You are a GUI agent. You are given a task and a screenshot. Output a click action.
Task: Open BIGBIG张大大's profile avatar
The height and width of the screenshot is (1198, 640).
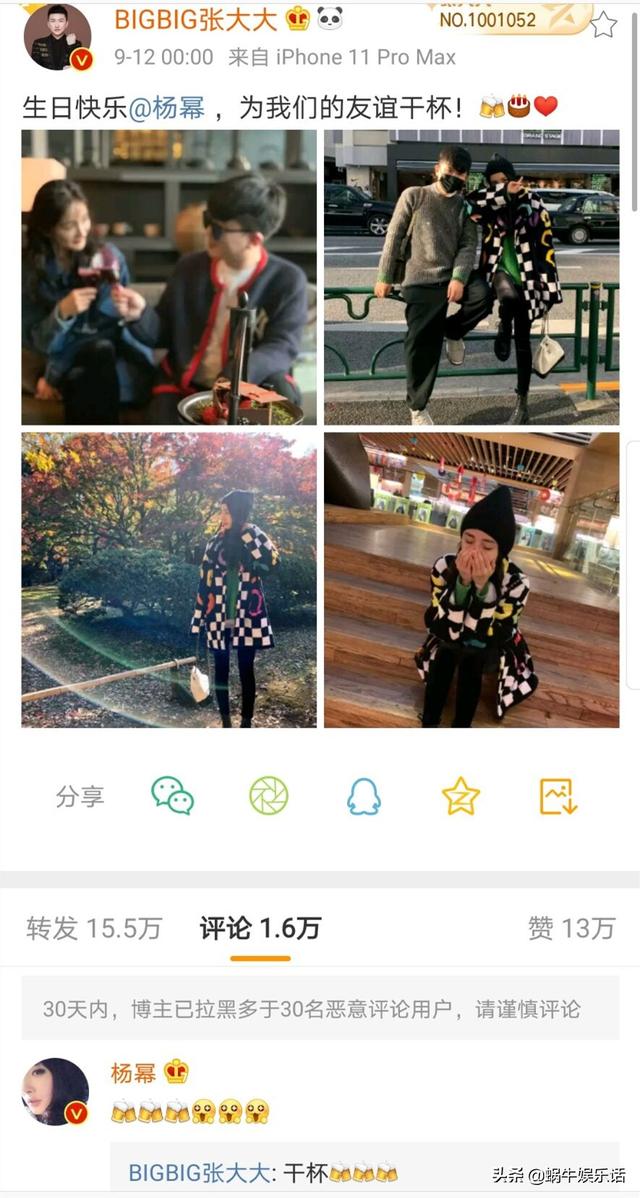[57, 37]
